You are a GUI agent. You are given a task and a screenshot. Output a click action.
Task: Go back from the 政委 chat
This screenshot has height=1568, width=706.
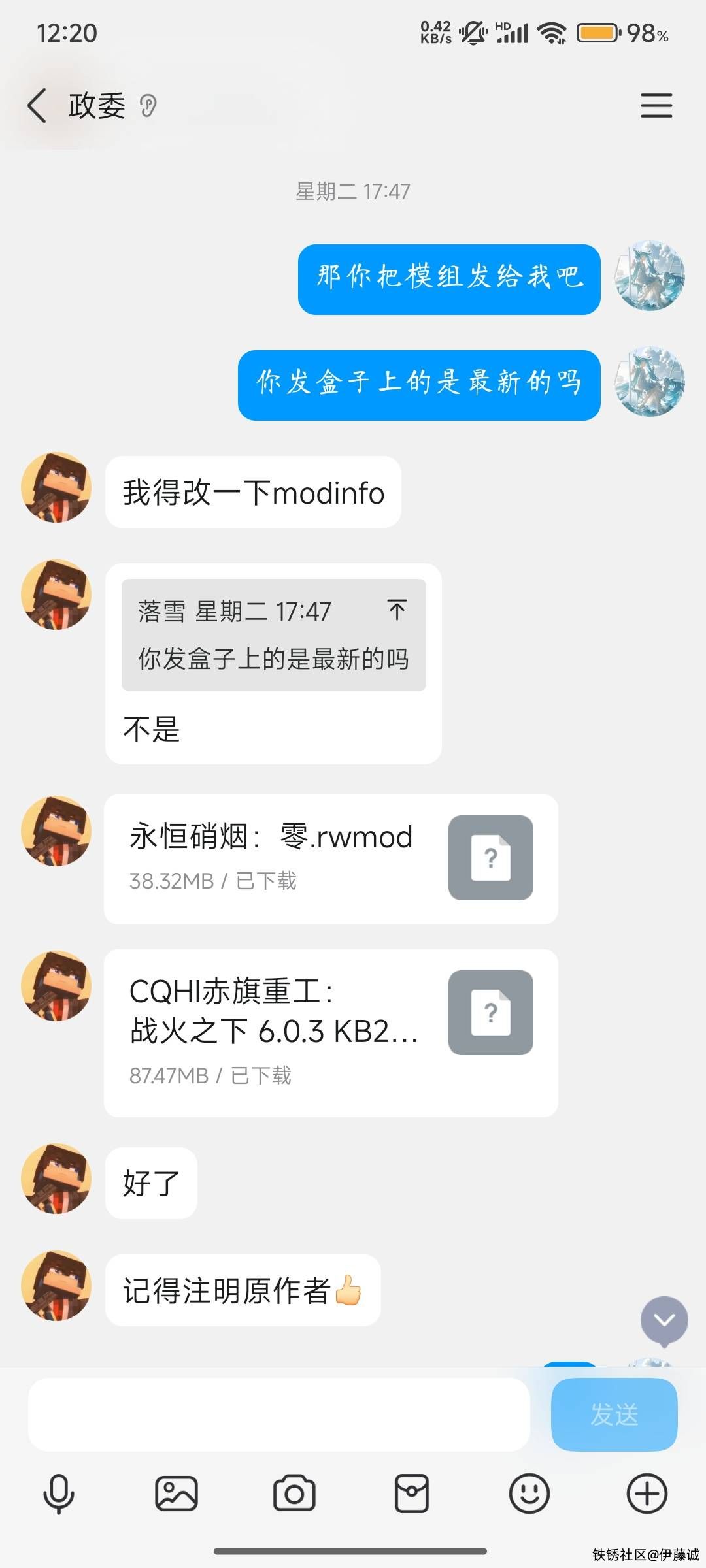pos(37,106)
